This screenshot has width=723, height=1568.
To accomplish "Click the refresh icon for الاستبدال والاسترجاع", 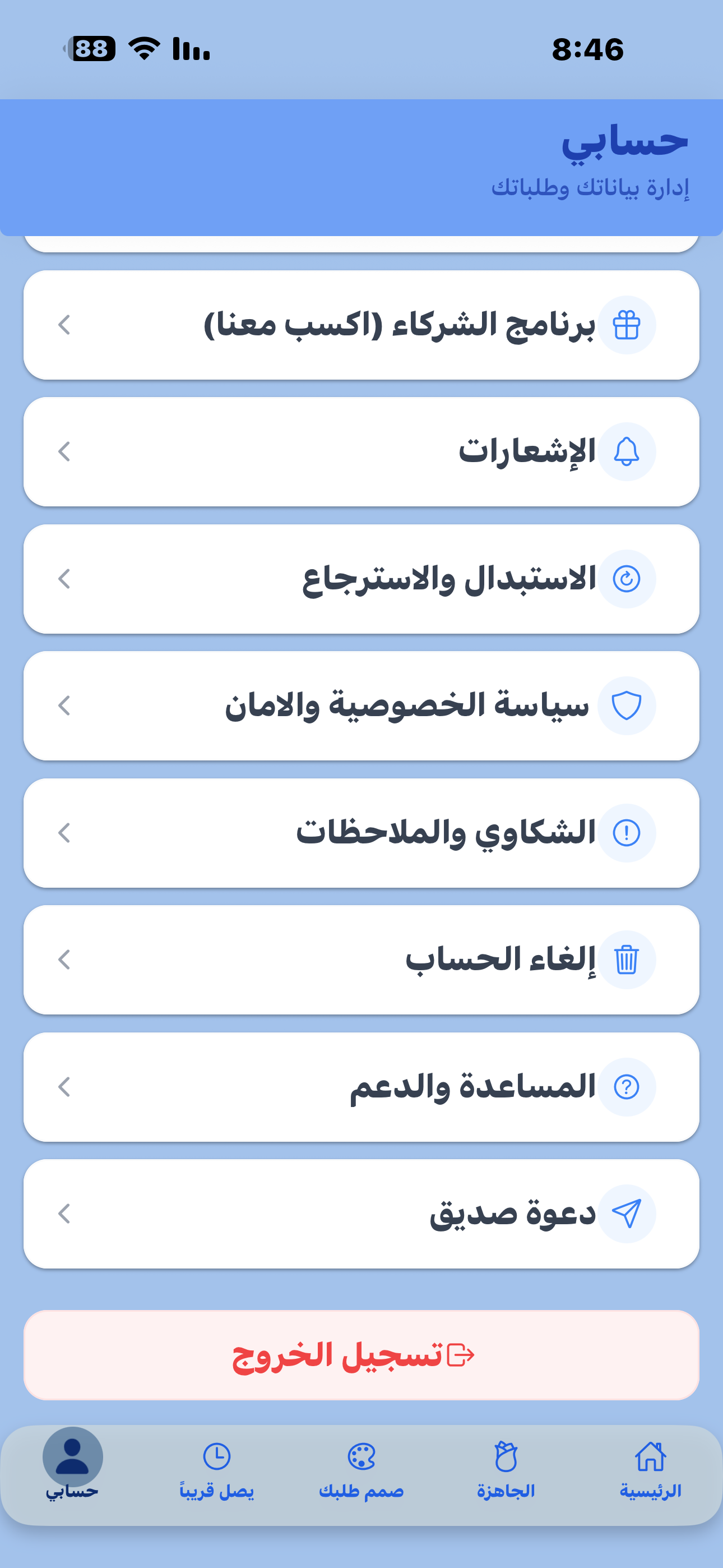I will (628, 579).
